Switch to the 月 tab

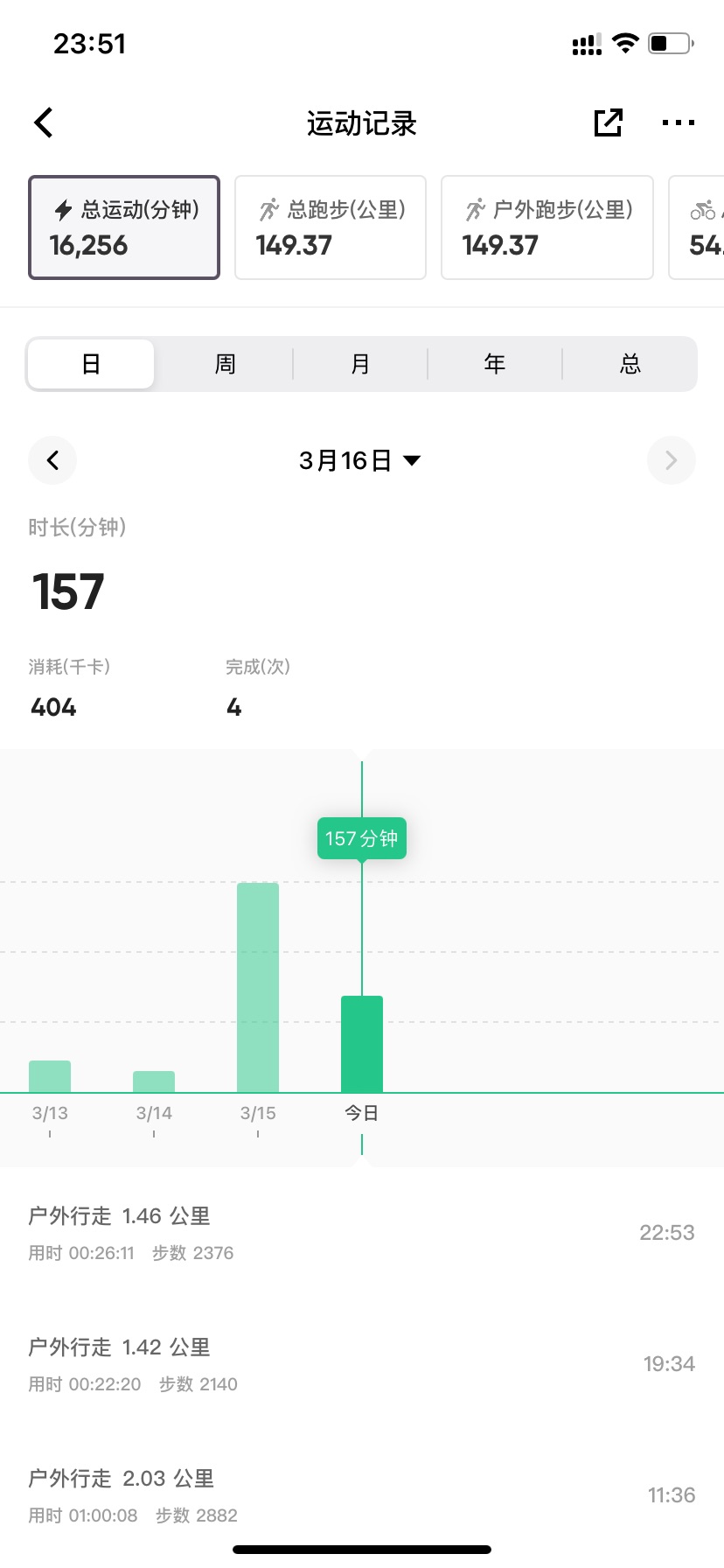pyautogui.click(x=360, y=364)
